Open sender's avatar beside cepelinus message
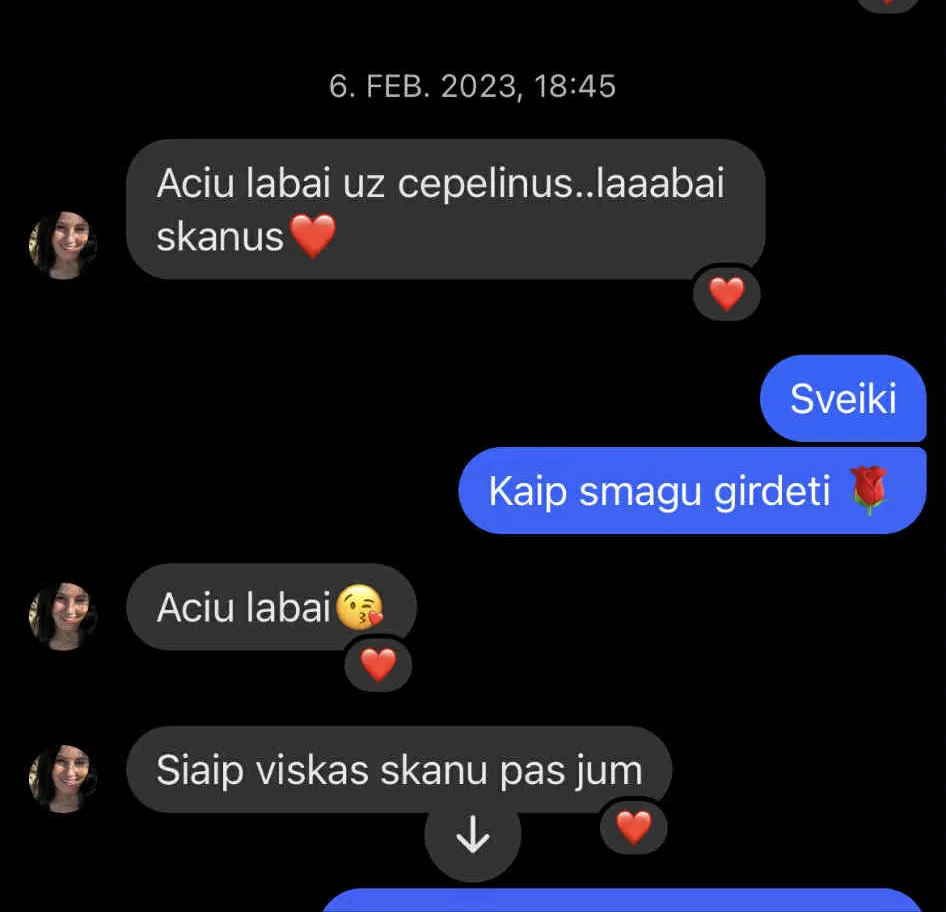946x912 pixels. tap(62, 245)
